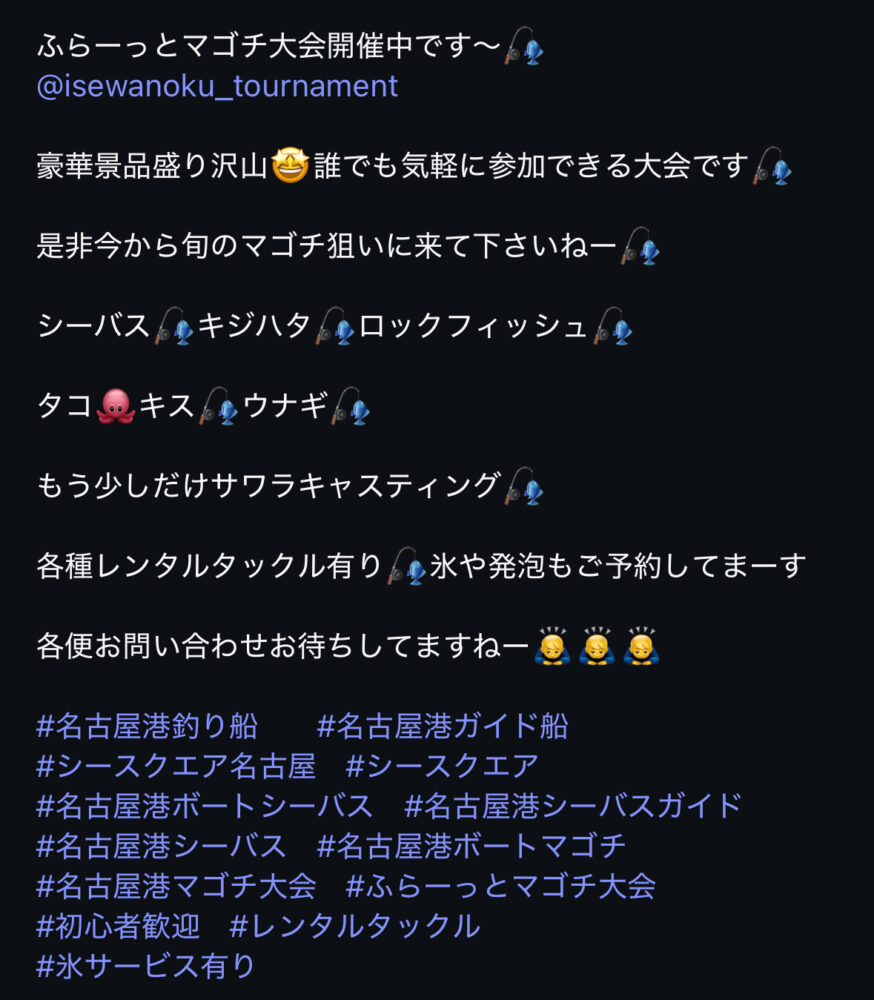This screenshot has height=1000, width=874.
Task: Open hashtag #ふらーっとマゴチ大会
Action: (x=500, y=886)
